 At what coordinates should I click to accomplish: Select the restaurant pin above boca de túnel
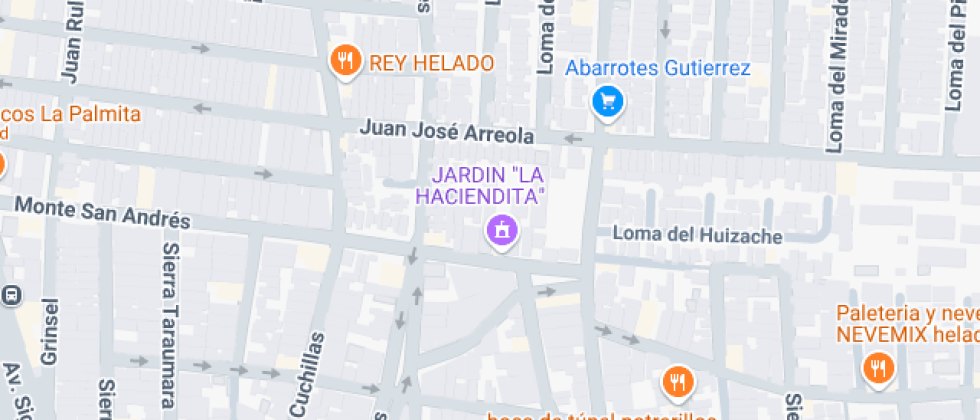pyautogui.click(x=678, y=381)
